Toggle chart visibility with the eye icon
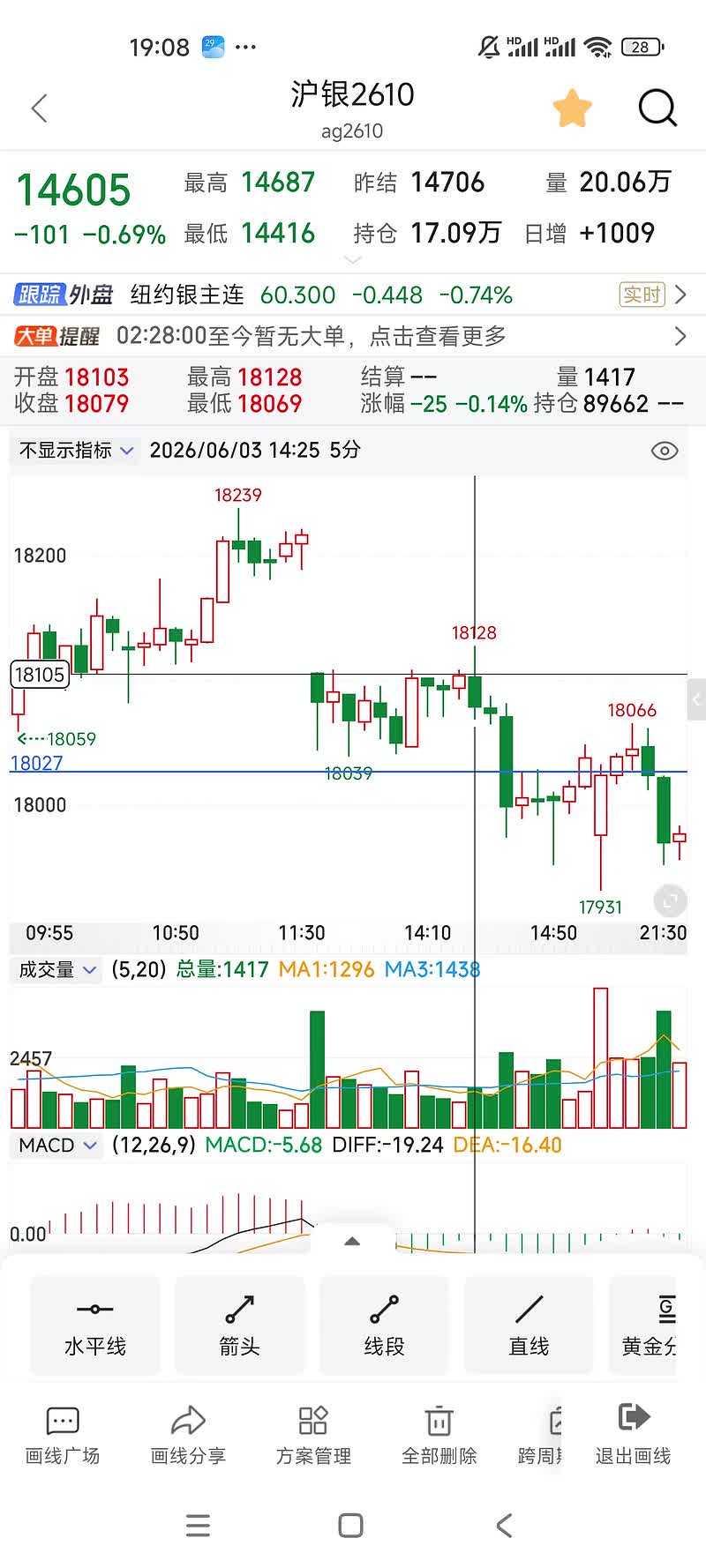 (665, 451)
